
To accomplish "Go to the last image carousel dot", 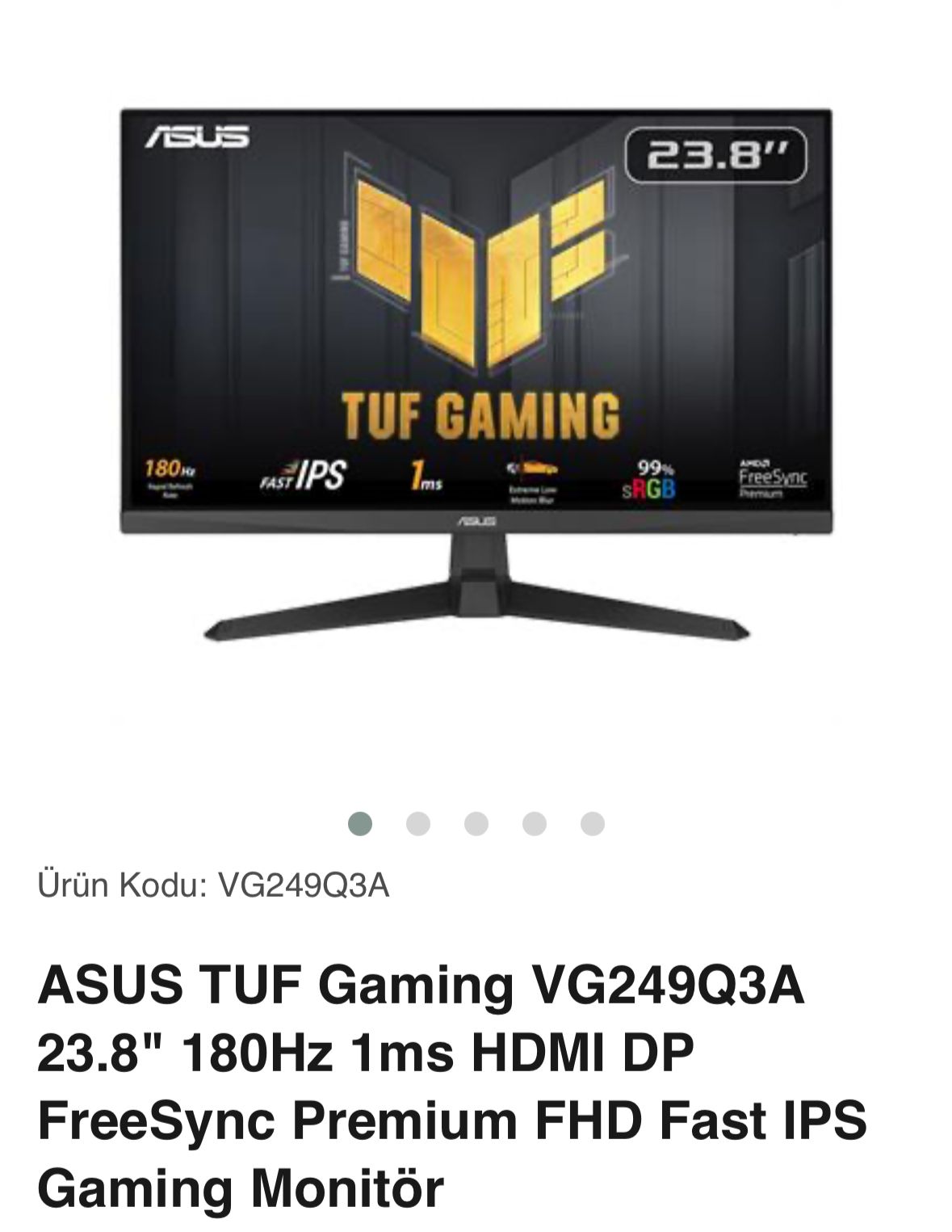I will pos(592,824).
